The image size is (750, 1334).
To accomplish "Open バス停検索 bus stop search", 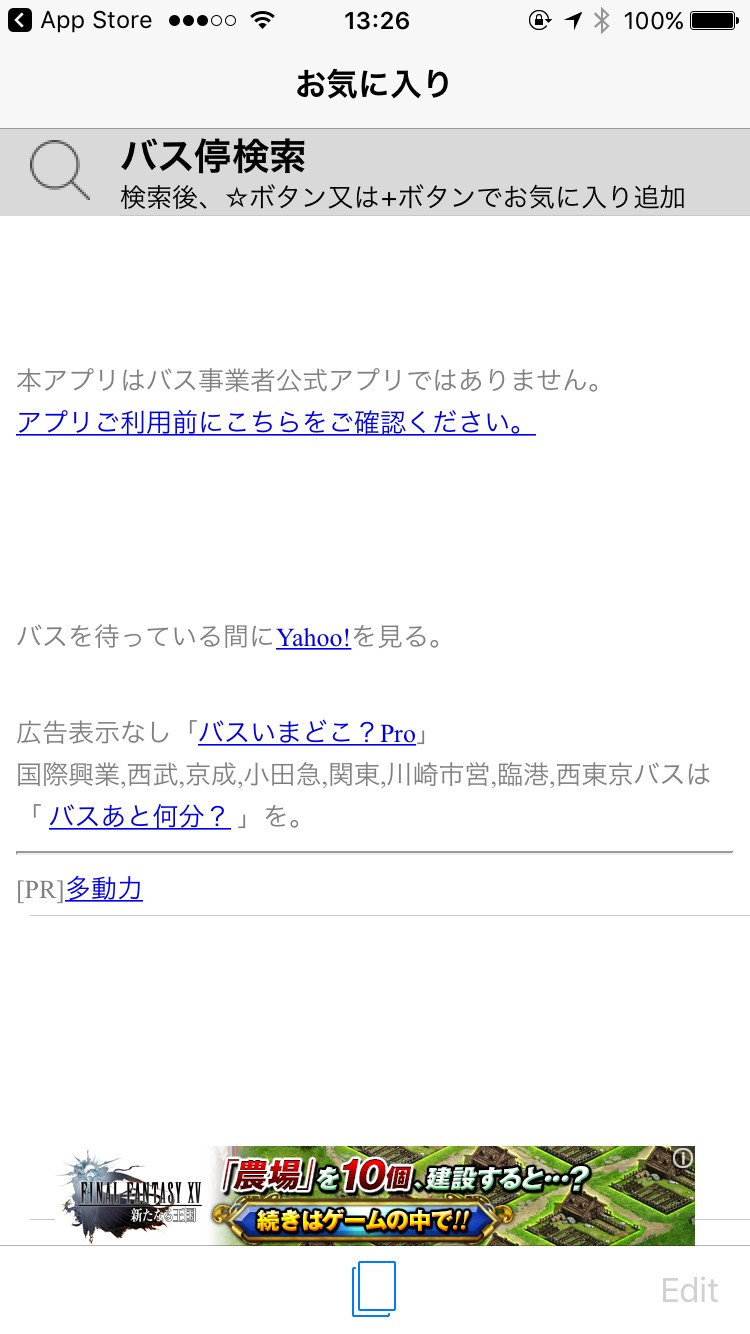I will click(374, 172).
